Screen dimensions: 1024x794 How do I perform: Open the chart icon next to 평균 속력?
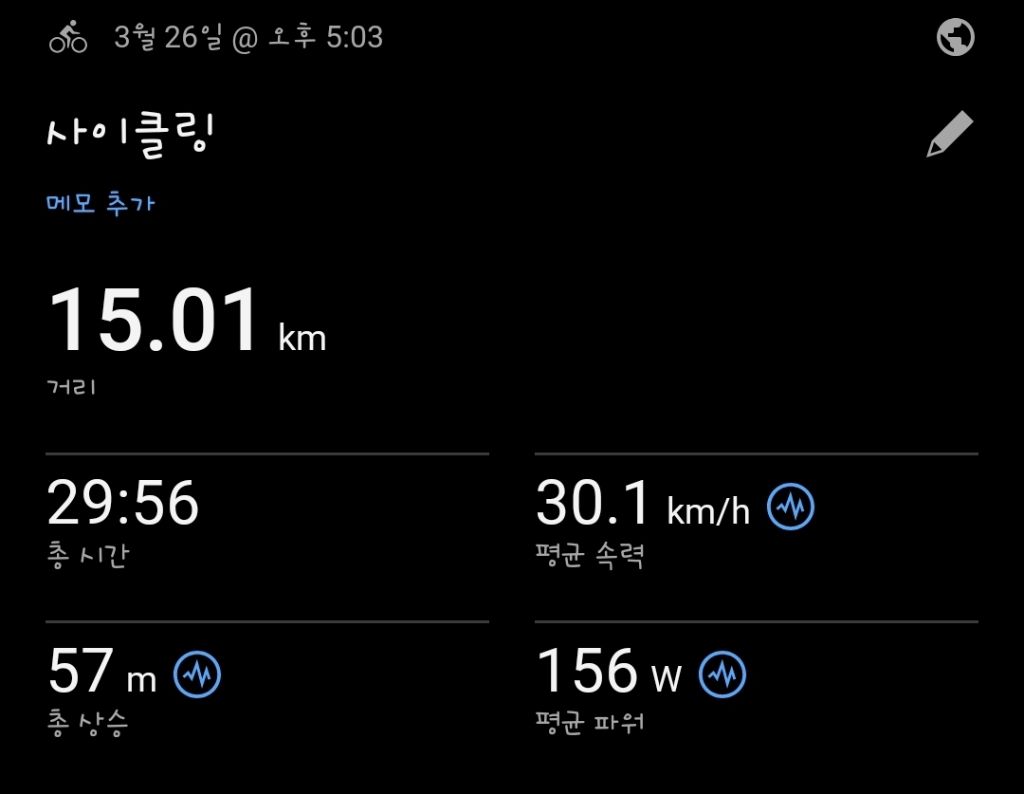pyautogui.click(x=790, y=508)
